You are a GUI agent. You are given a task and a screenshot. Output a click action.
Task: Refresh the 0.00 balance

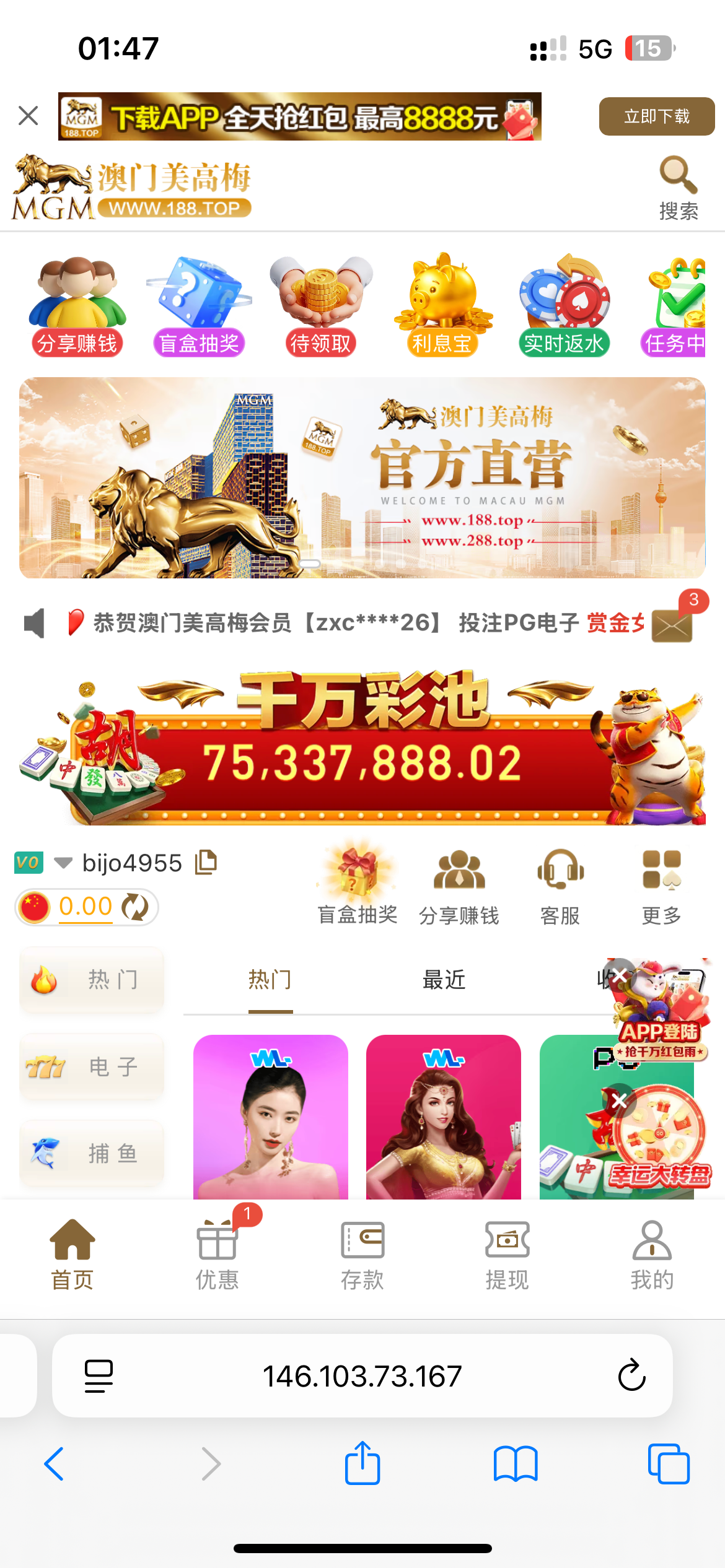coord(135,907)
